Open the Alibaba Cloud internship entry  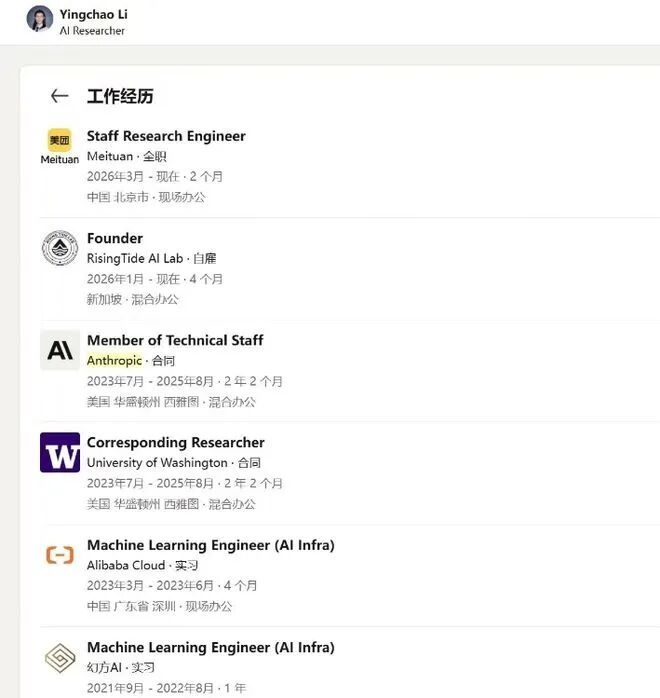click(x=210, y=545)
